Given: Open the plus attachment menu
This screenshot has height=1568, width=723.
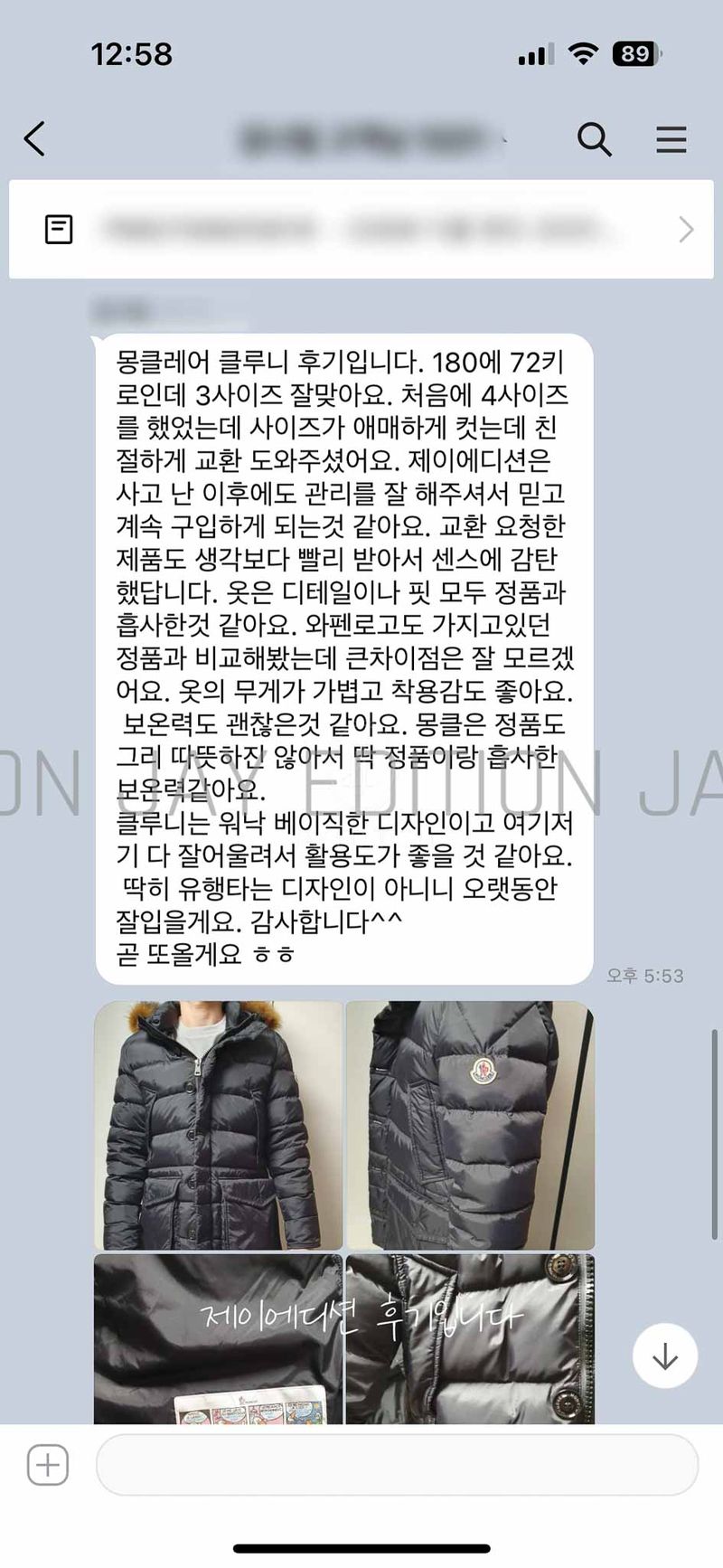Looking at the screenshot, I should [x=48, y=1464].
